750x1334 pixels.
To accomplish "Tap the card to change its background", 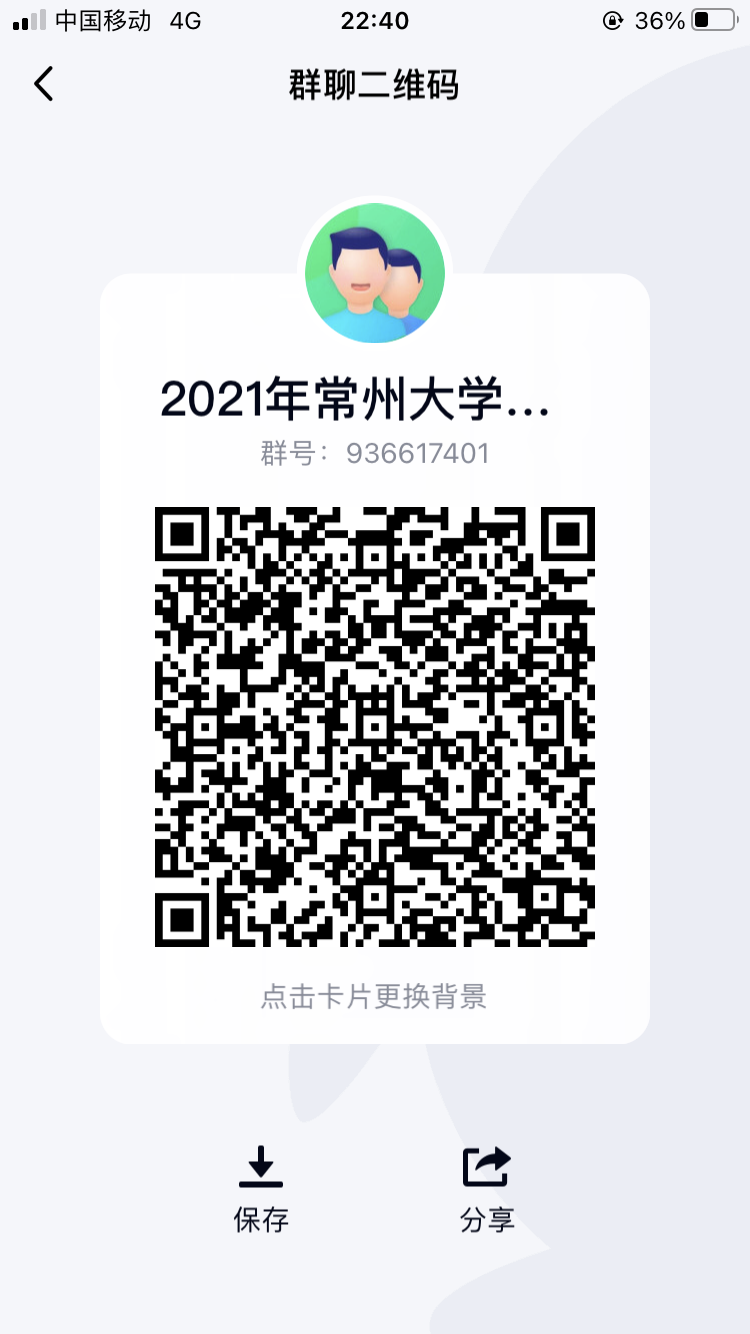I will (374, 996).
